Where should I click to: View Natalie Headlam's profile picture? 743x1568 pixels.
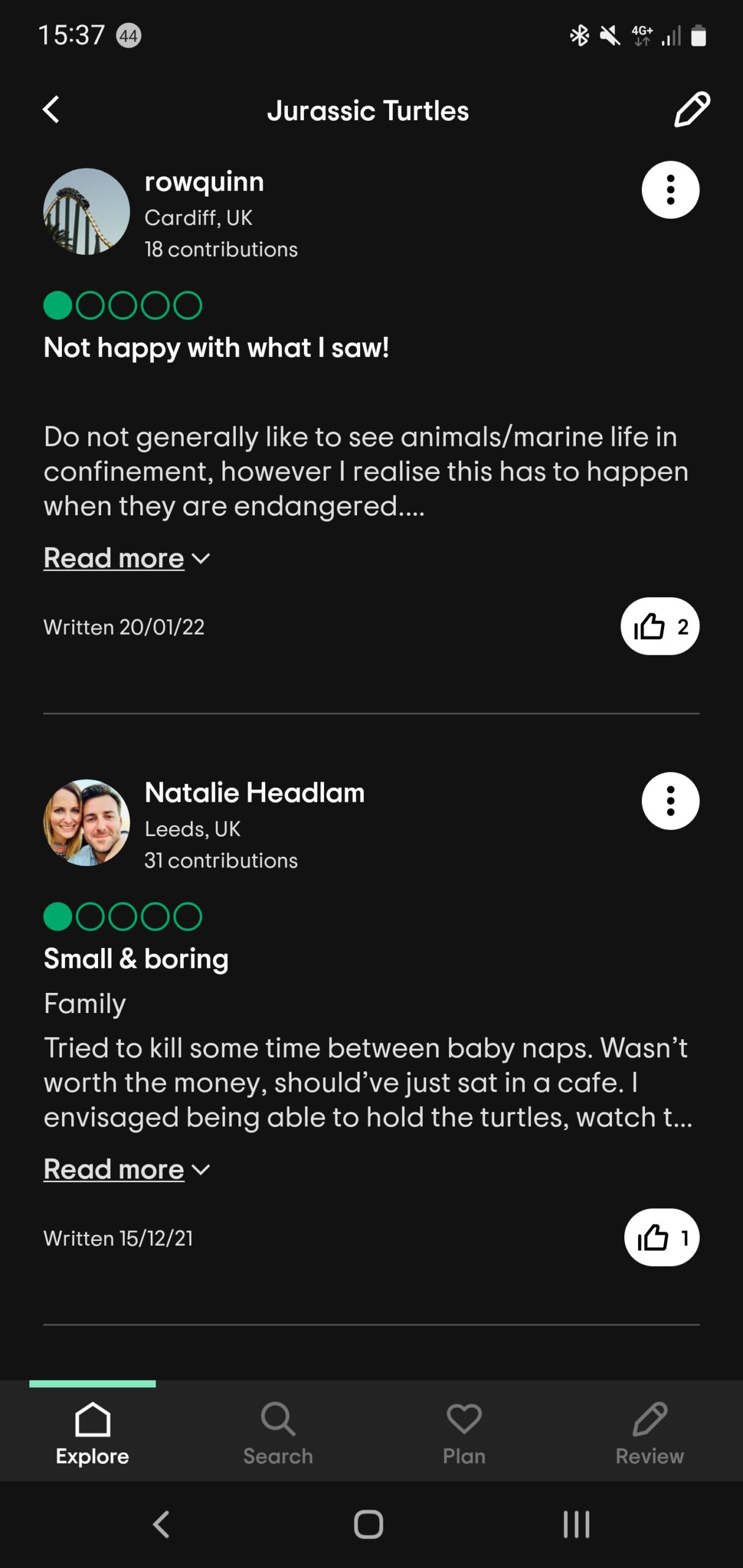click(86, 823)
